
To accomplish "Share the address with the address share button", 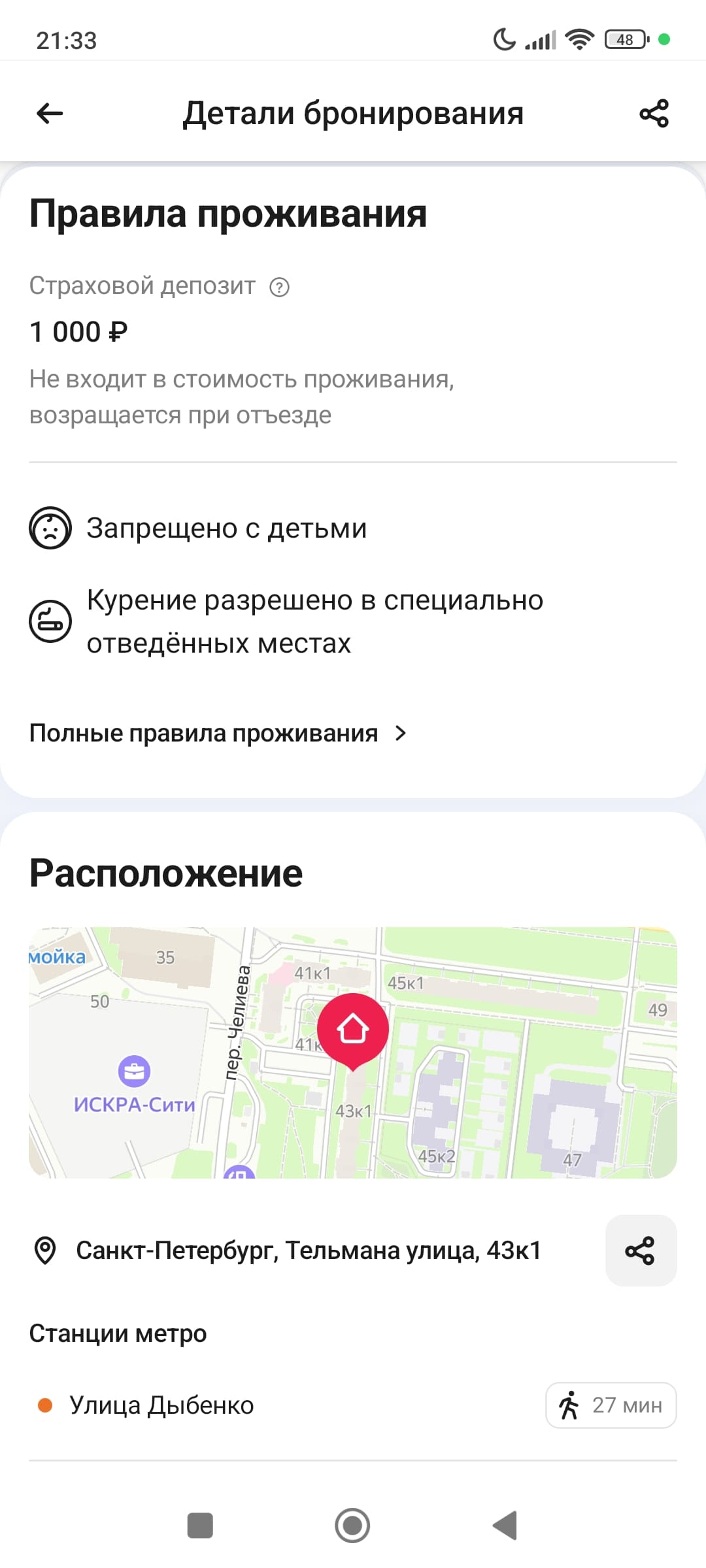I will tap(641, 1250).
